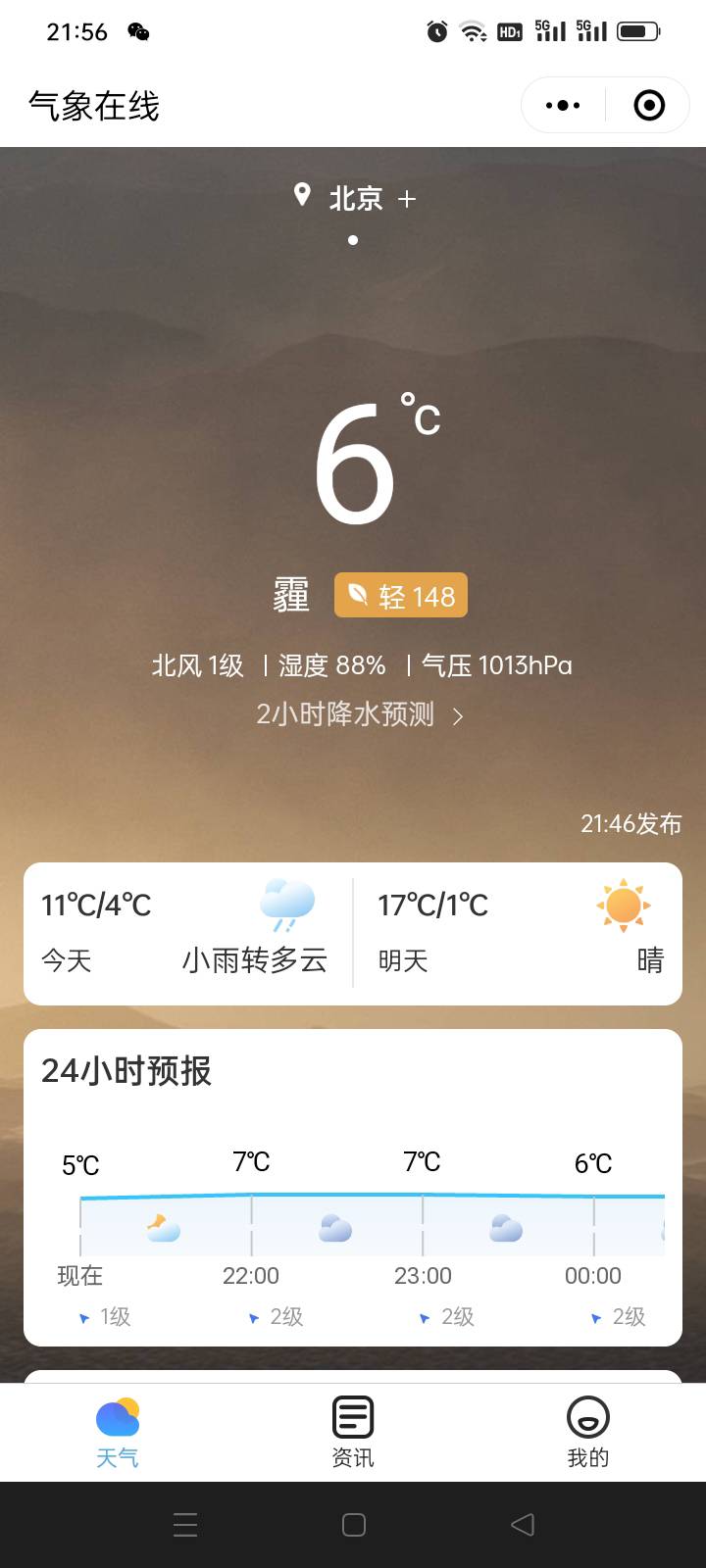This screenshot has width=706, height=1568.
Task: Switch to the 资讯 tab
Action: pyautogui.click(x=353, y=1432)
